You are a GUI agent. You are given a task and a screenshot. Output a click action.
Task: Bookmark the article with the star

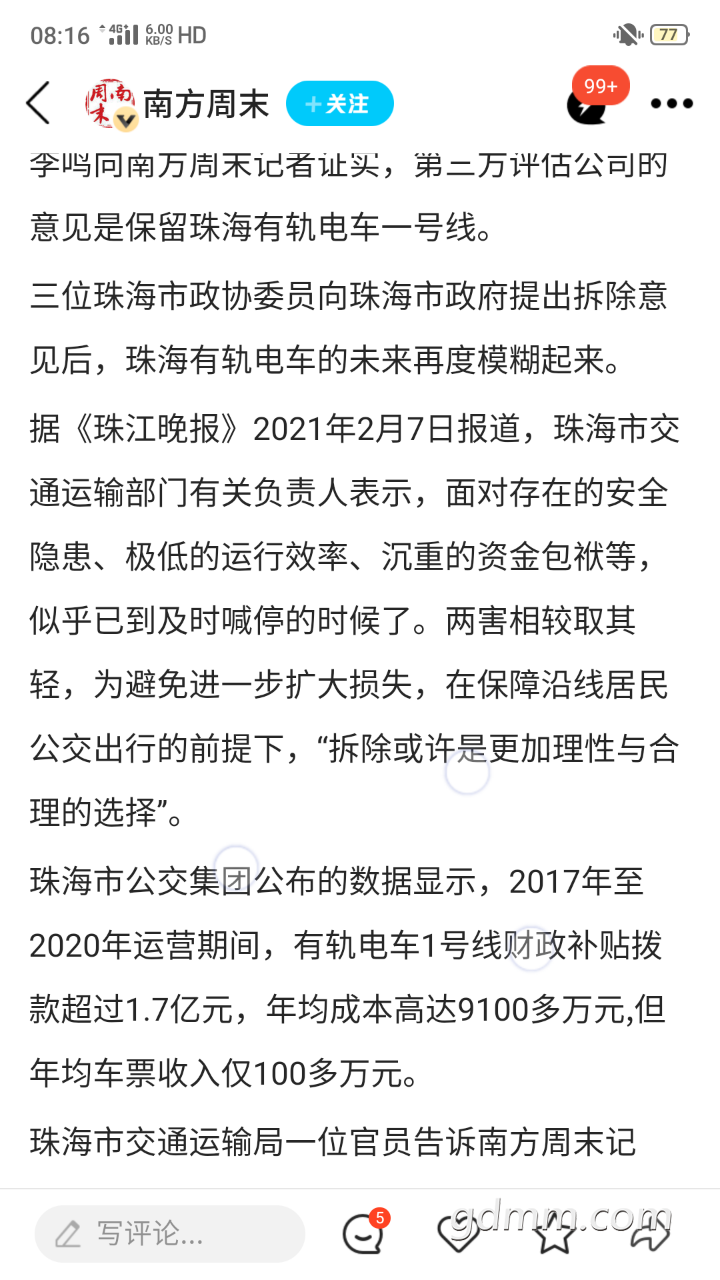pos(553,1234)
